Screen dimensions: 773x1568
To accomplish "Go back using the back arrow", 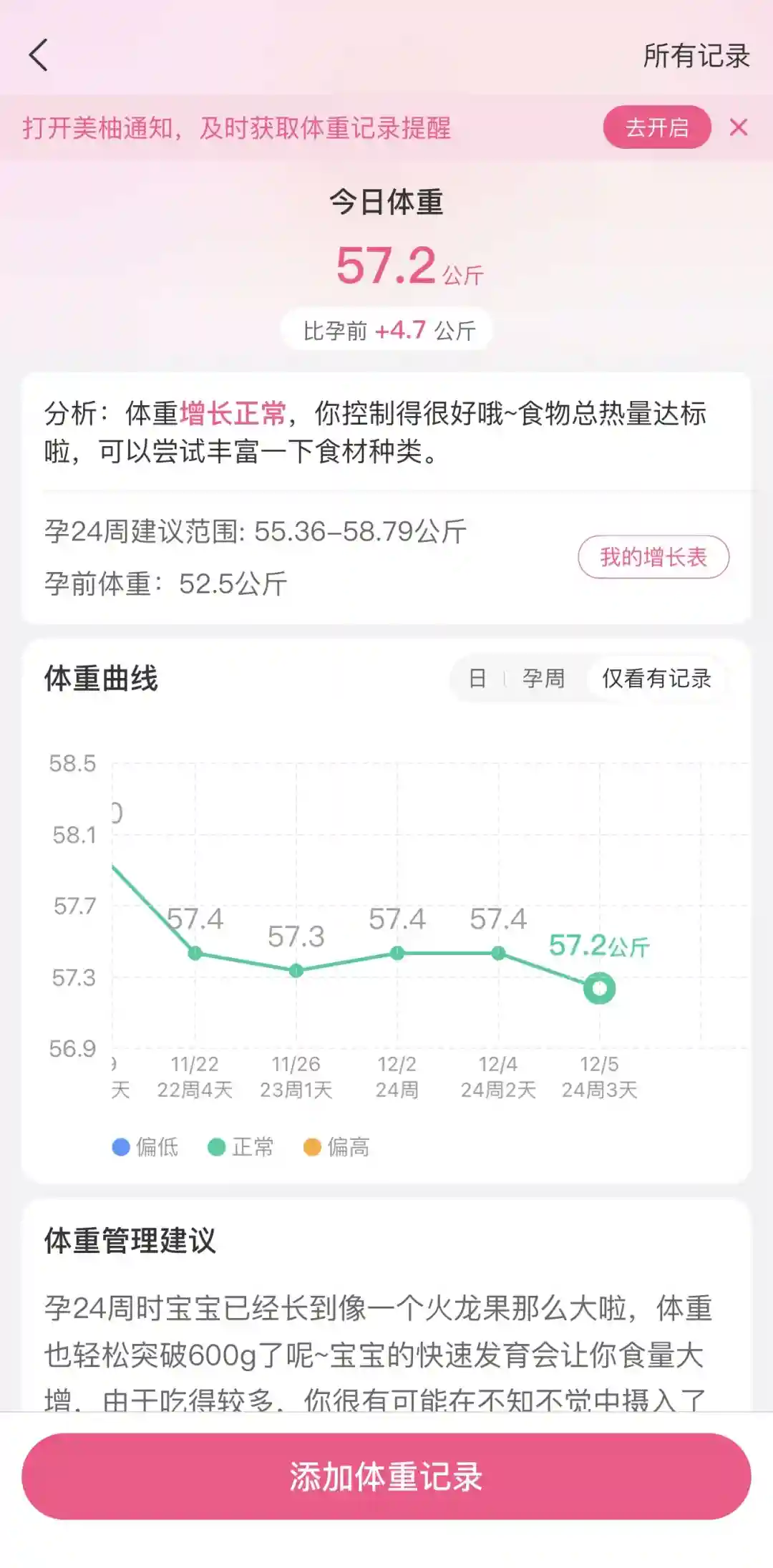I will [x=39, y=55].
